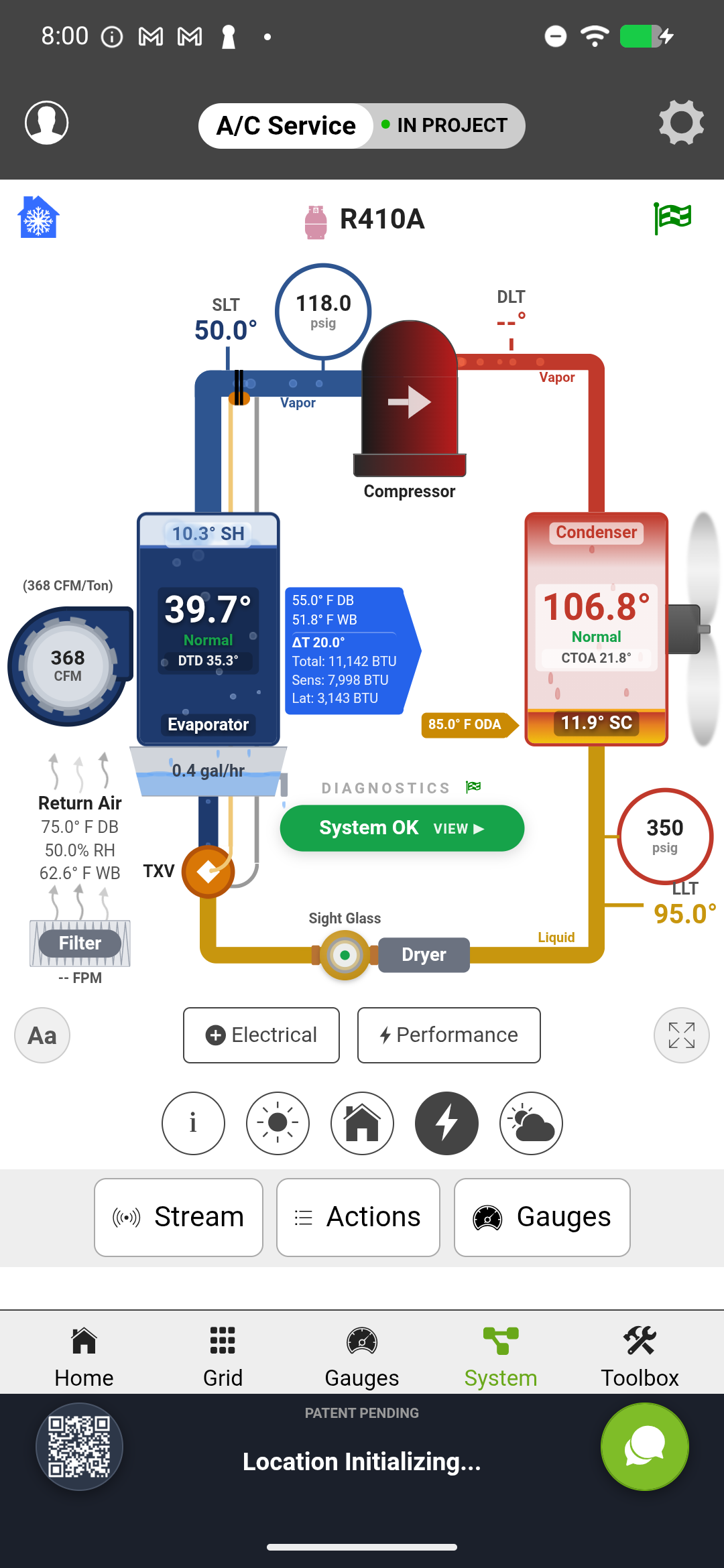Open the Electrical section
Image resolution: width=724 pixels, height=1568 pixels.
261,1035
